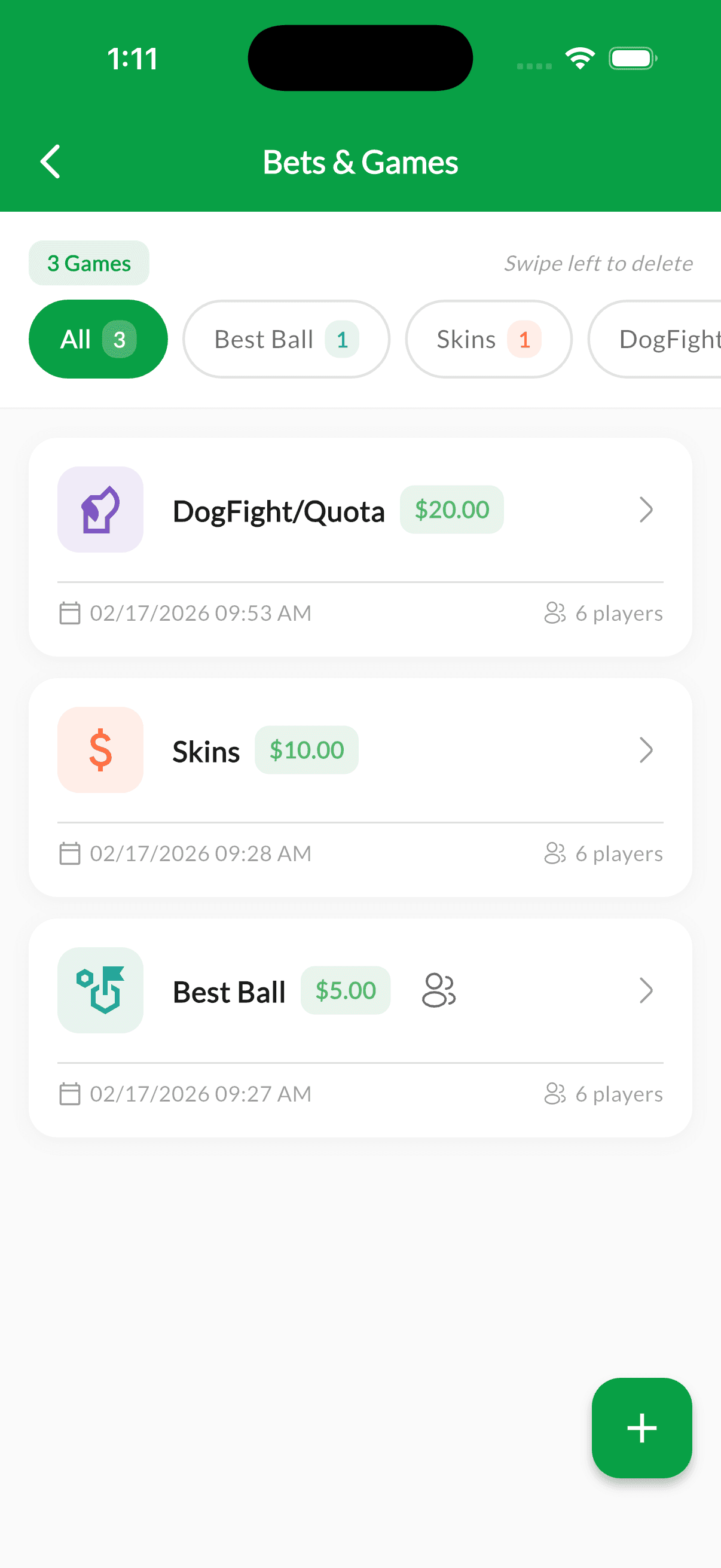Enable the Skins filter chip
This screenshot has width=721, height=1568.
pyautogui.click(x=488, y=338)
